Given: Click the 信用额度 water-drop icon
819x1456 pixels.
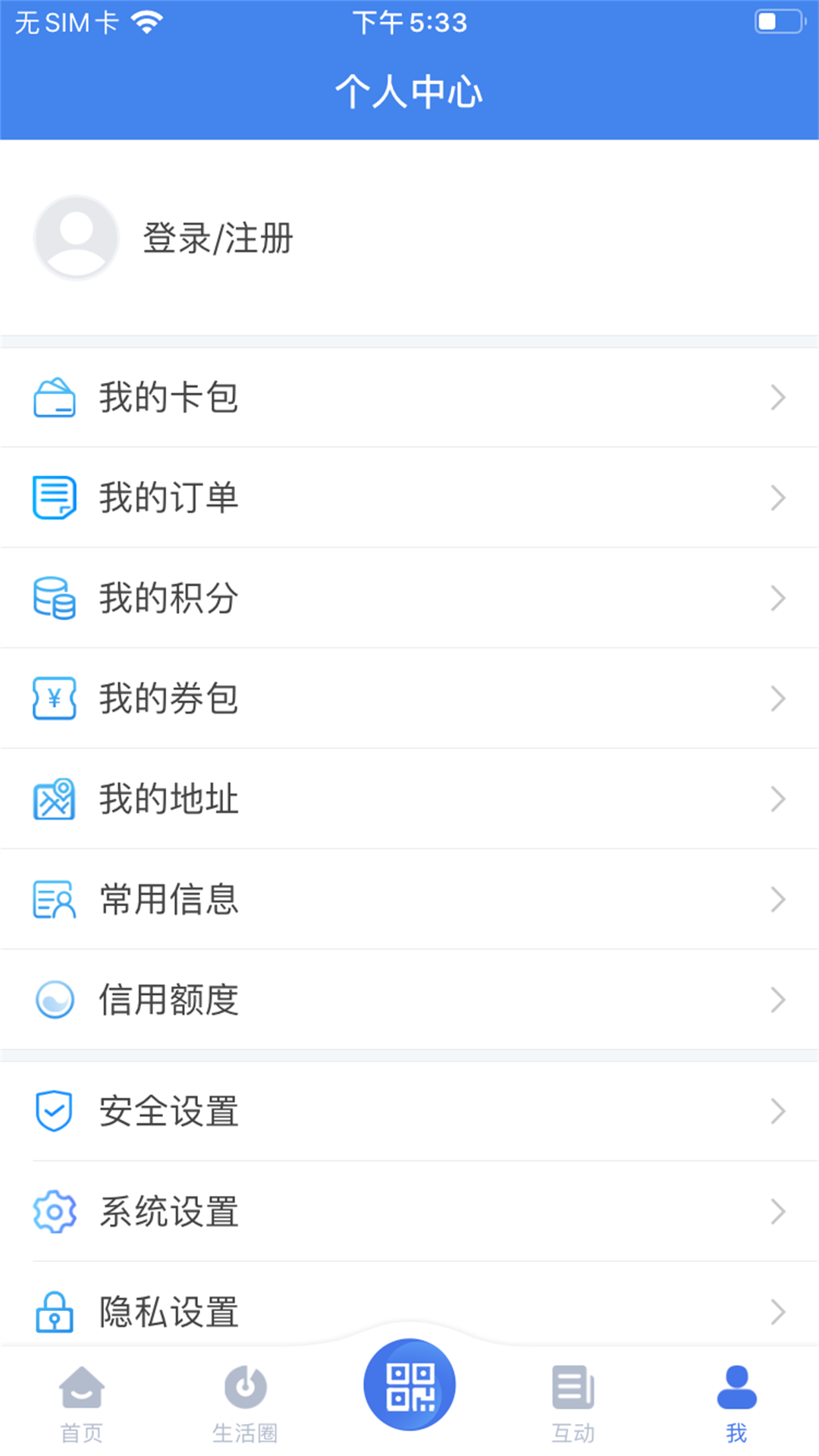Looking at the screenshot, I should (x=54, y=999).
